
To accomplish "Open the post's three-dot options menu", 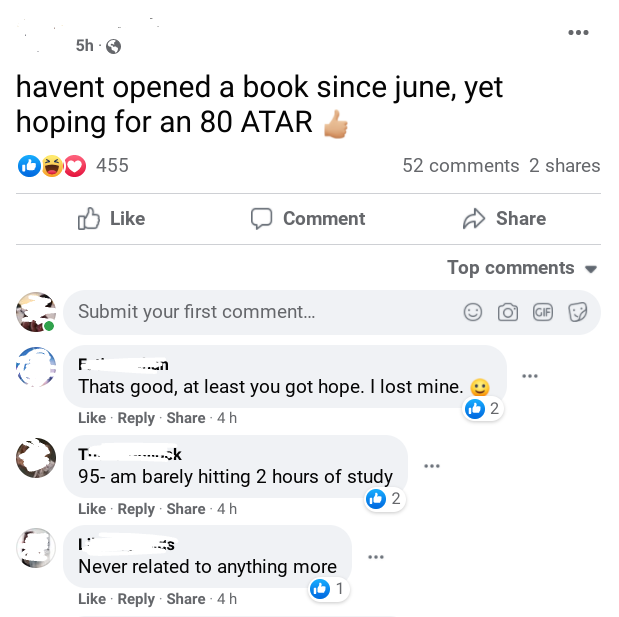I will click(x=578, y=32).
